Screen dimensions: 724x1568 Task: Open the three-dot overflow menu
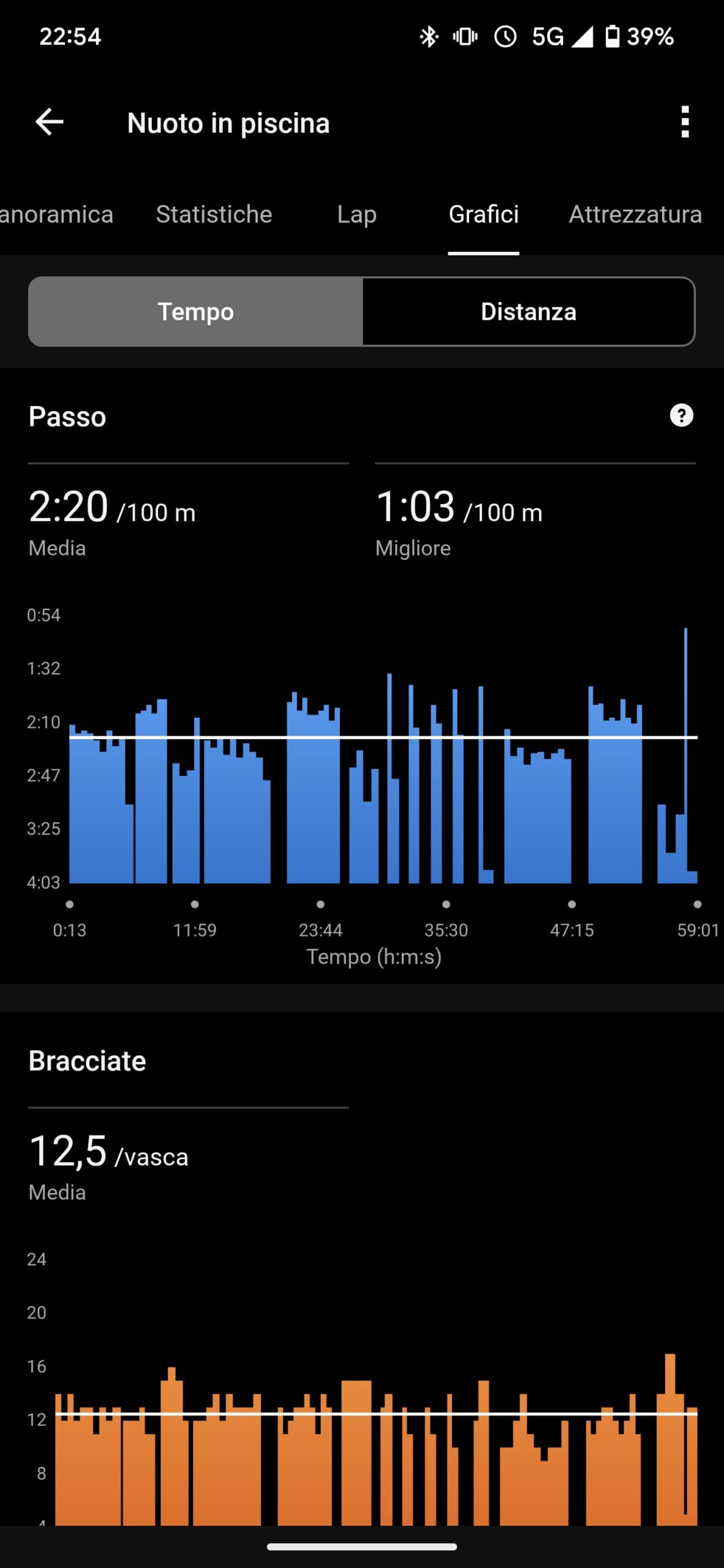685,122
